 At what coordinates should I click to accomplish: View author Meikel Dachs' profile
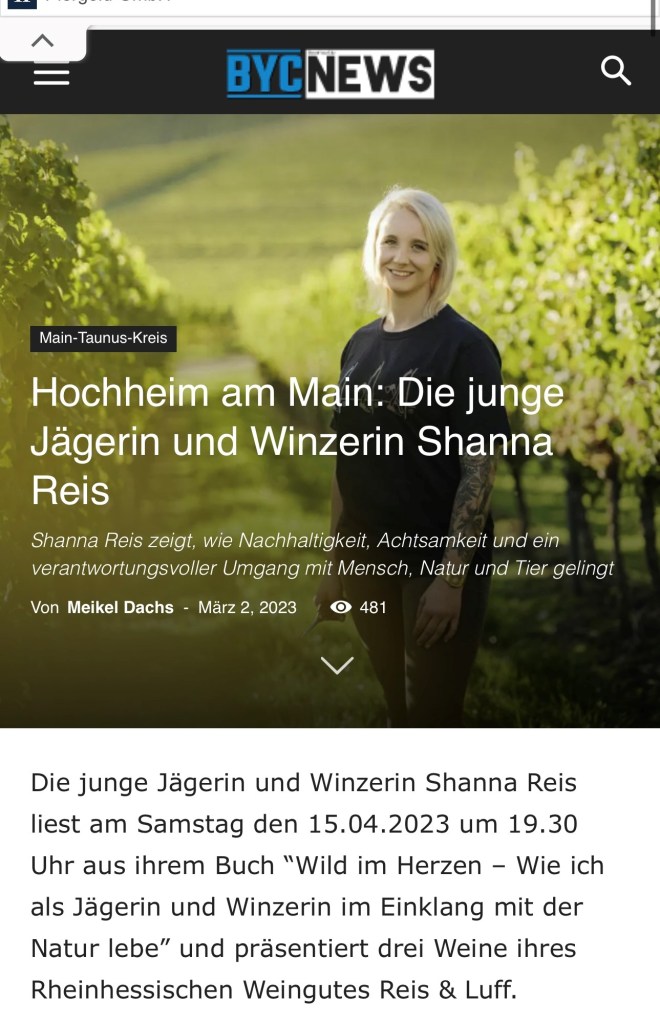point(120,607)
